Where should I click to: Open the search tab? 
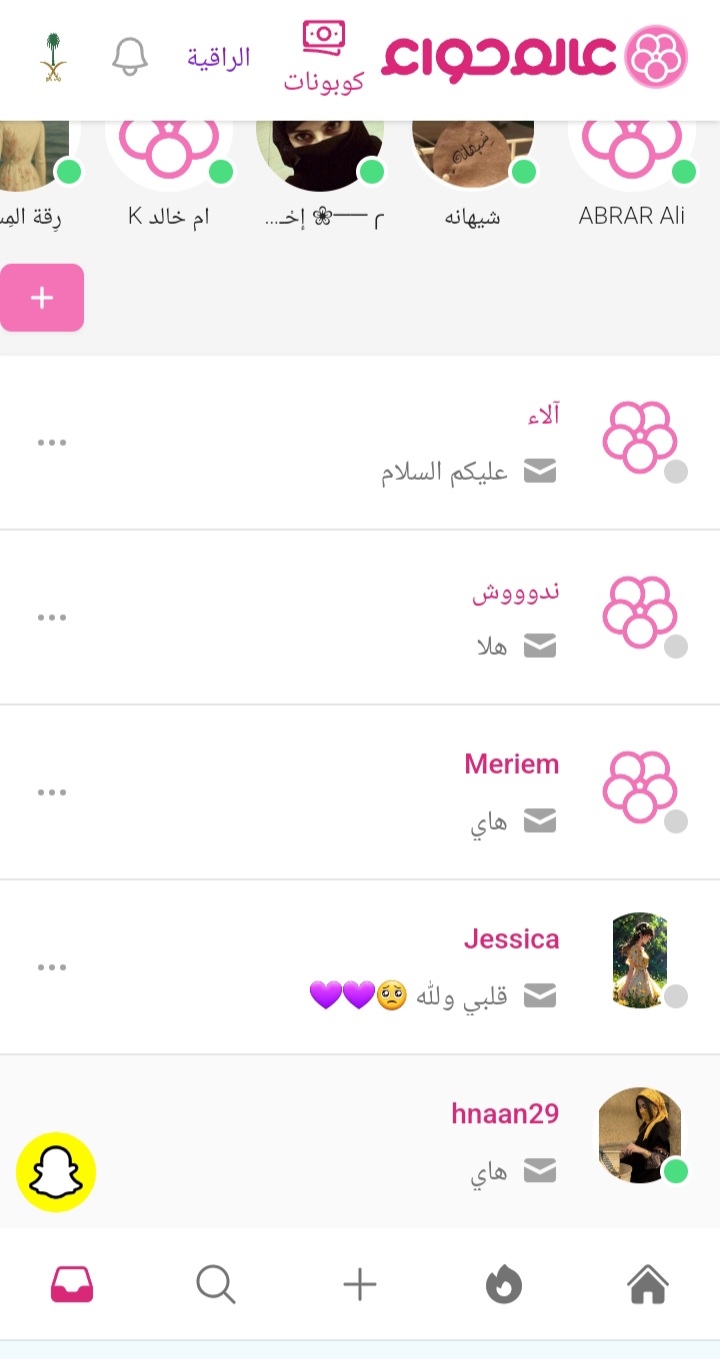[215, 1284]
